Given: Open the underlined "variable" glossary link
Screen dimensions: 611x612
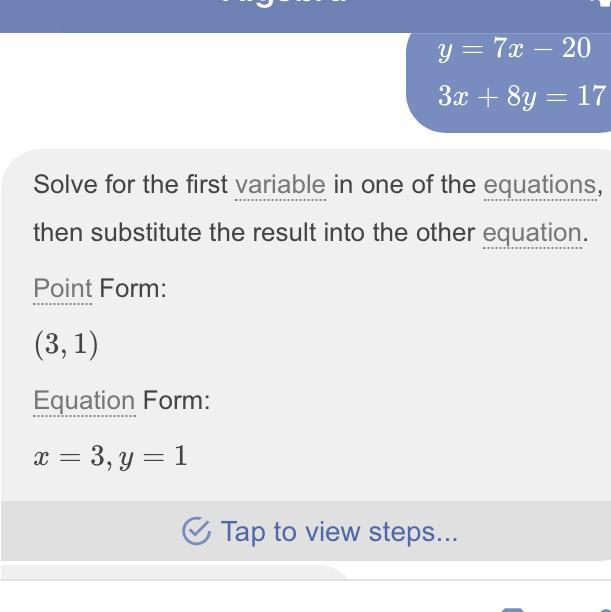Looking at the screenshot, I should tap(280, 185).
